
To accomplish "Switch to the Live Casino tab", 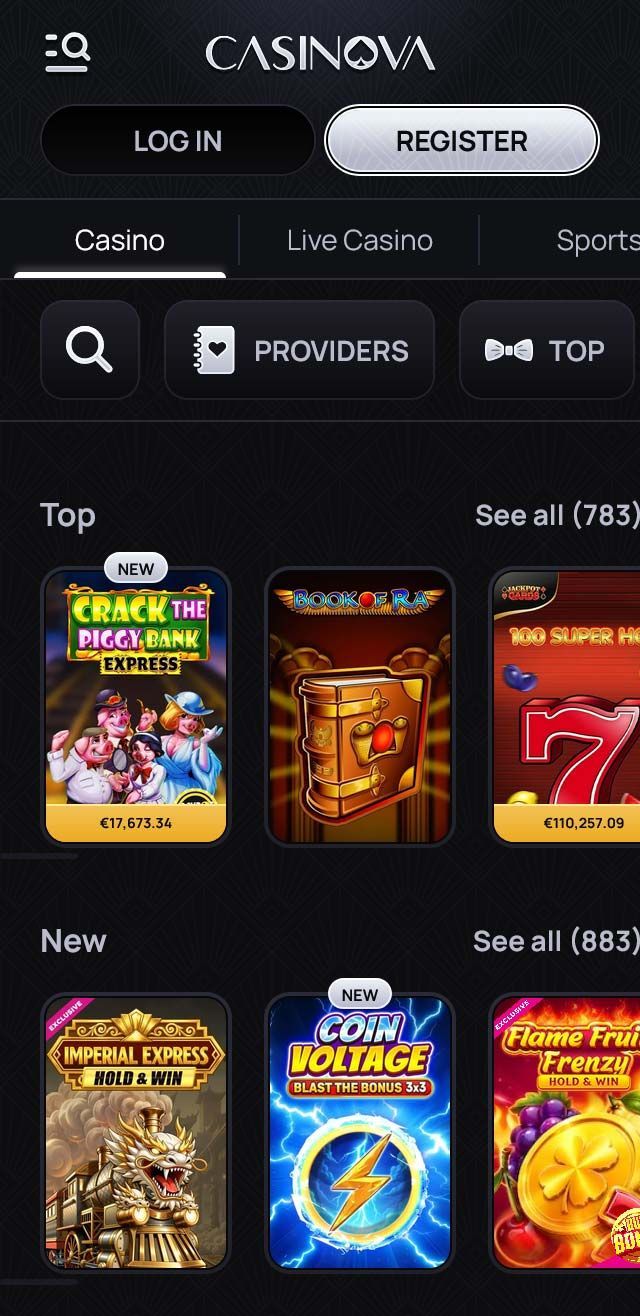I will [x=360, y=240].
